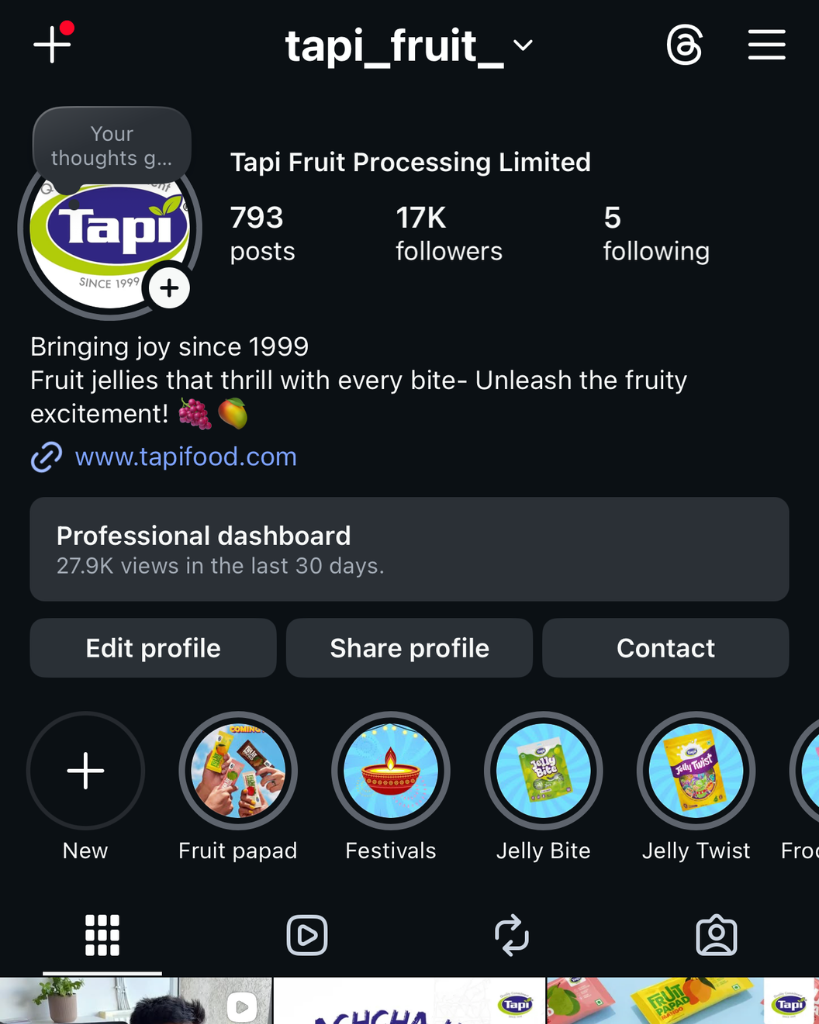
Task: View the Jelly Bite highlight
Action: coord(543,771)
